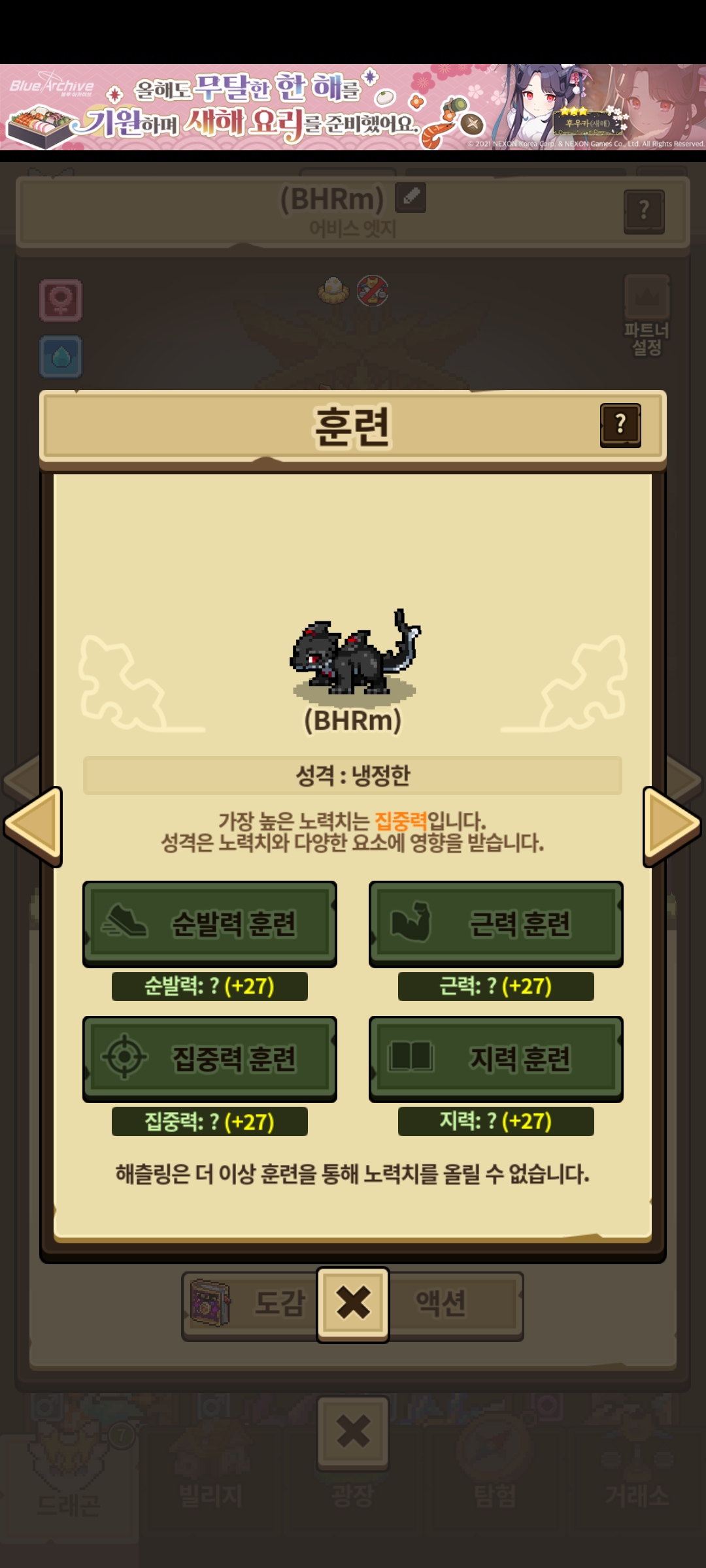Viewport: 706px width, 1568px height.
Task: Start 지력 훈련
Action: coord(496,1059)
